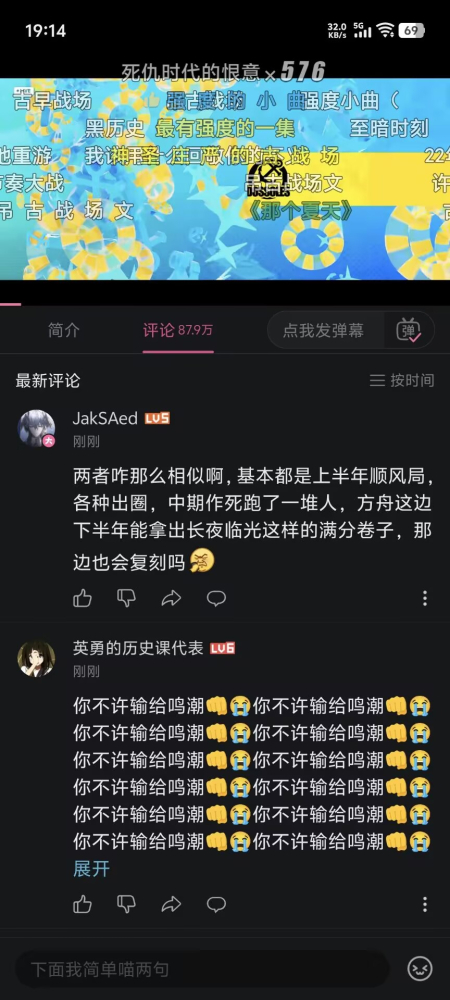Expand the full comment with 展开
This screenshot has width=450, height=1000.
92,869
